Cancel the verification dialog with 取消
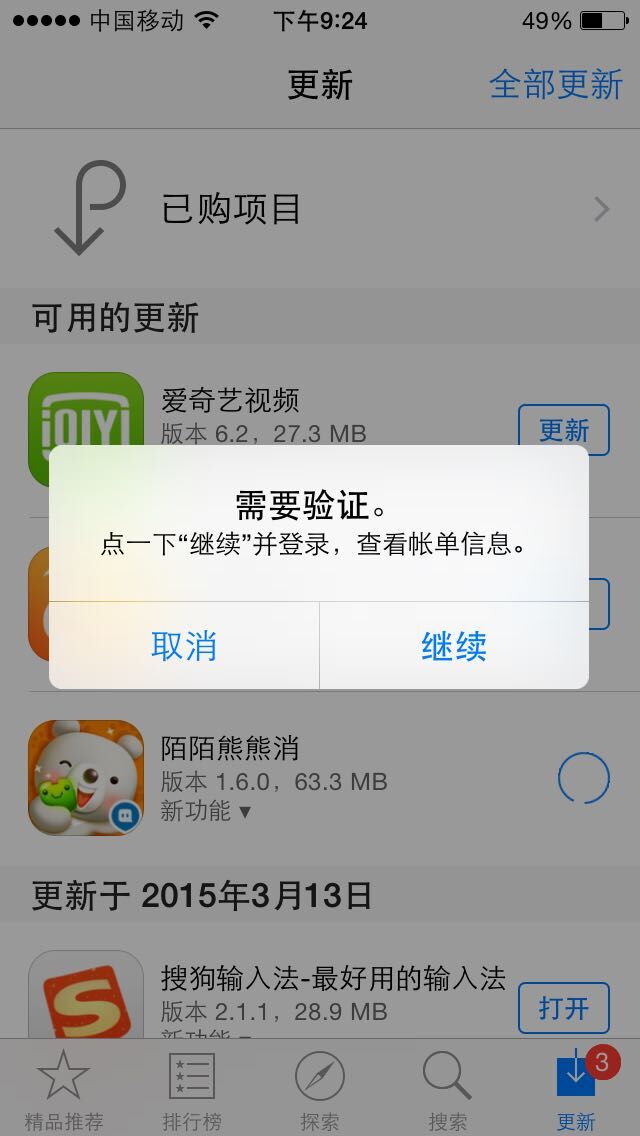 (x=184, y=646)
